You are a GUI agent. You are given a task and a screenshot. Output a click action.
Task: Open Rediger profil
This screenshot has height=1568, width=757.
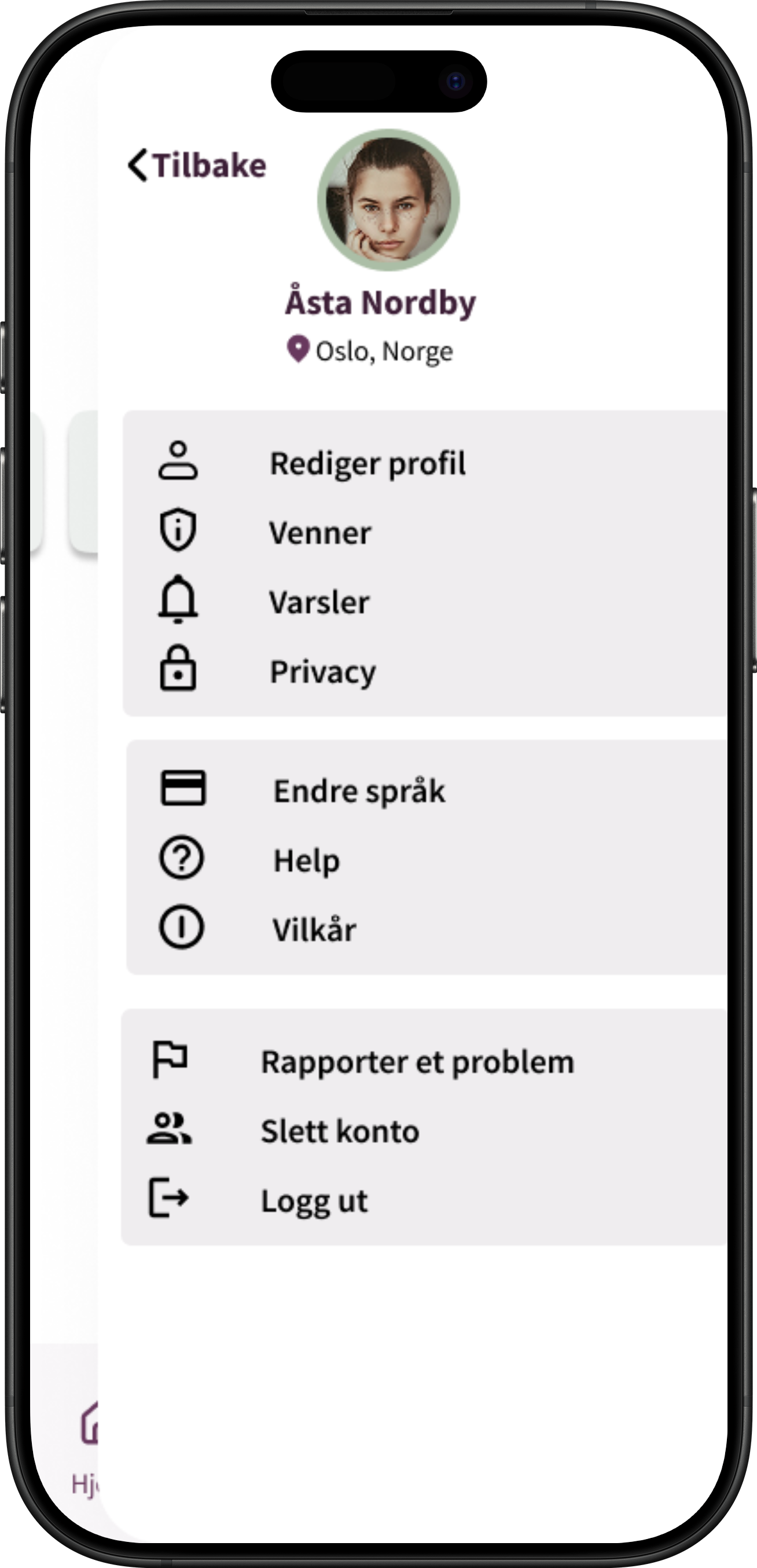(368, 463)
